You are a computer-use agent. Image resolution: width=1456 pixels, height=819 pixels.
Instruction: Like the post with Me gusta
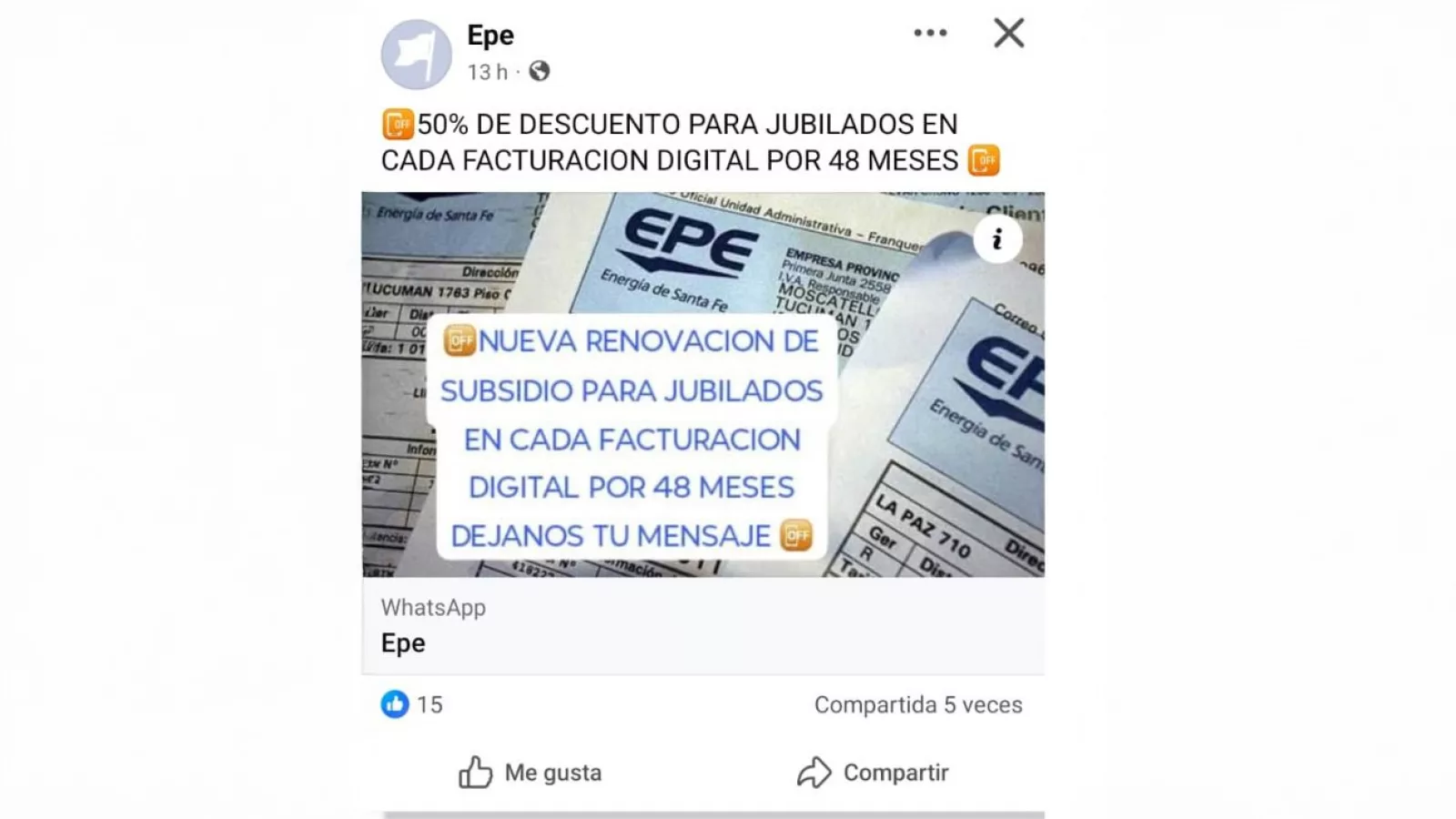pos(531,773)
